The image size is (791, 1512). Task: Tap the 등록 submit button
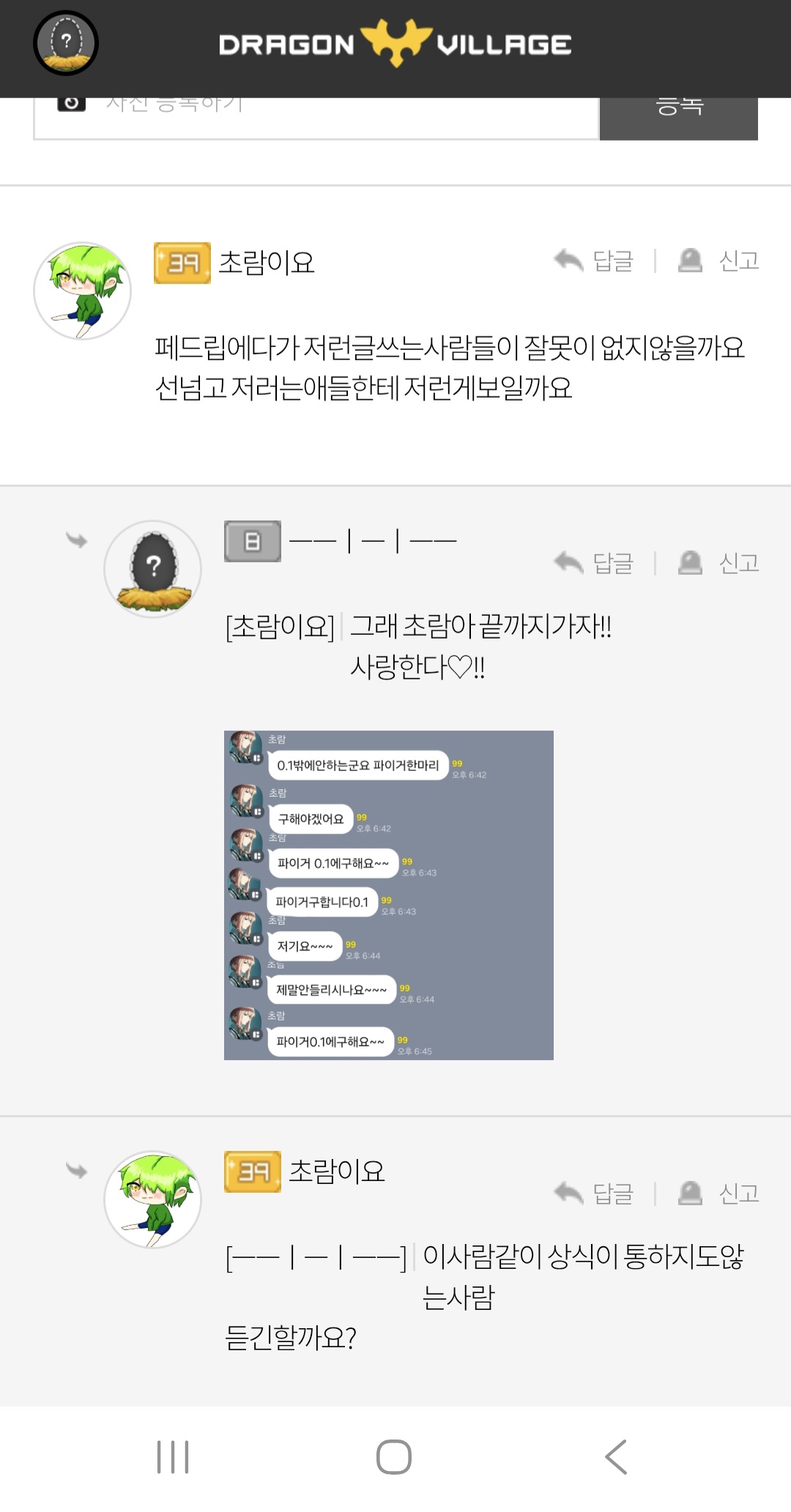pyautogui.click(x=678, y=117)
